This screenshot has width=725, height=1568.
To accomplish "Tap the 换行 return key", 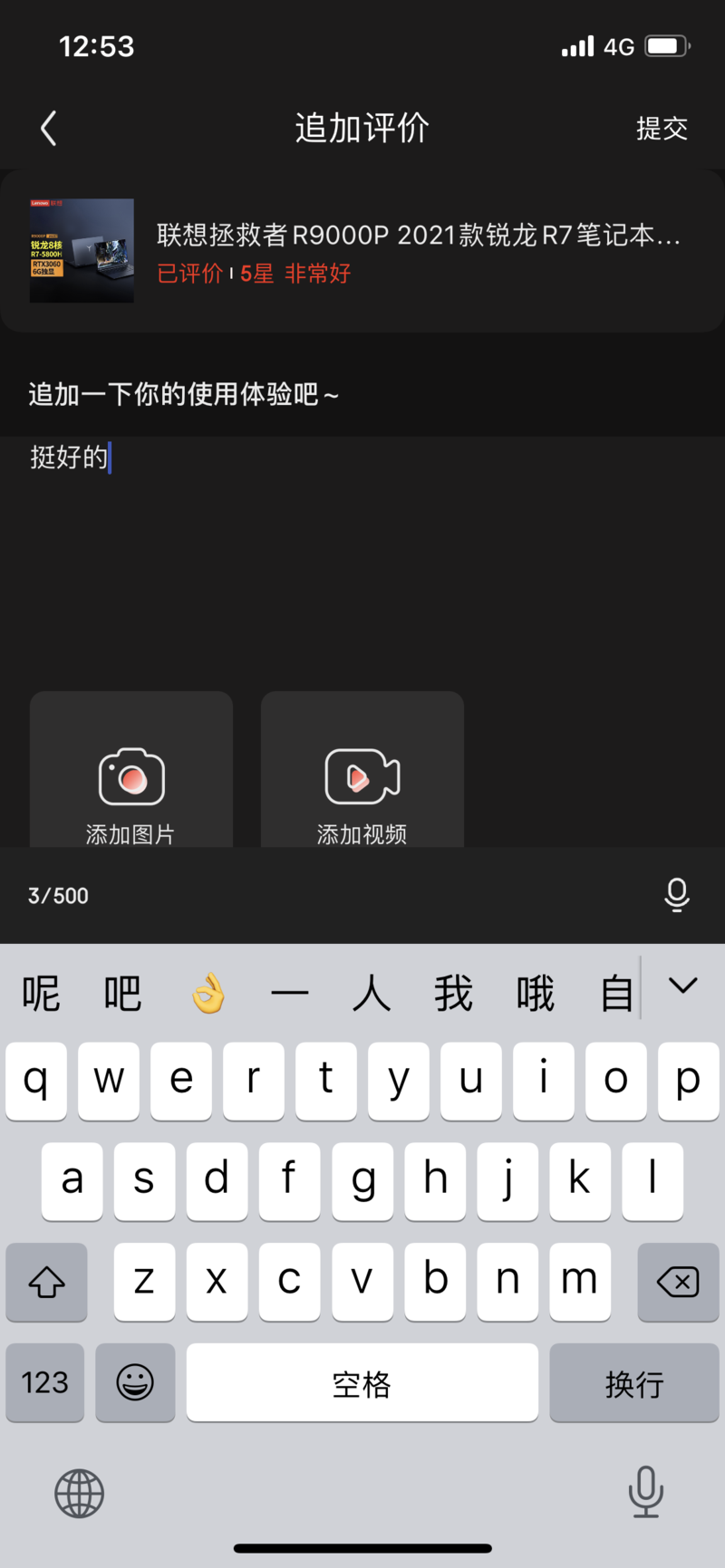I will (634, 1383).
